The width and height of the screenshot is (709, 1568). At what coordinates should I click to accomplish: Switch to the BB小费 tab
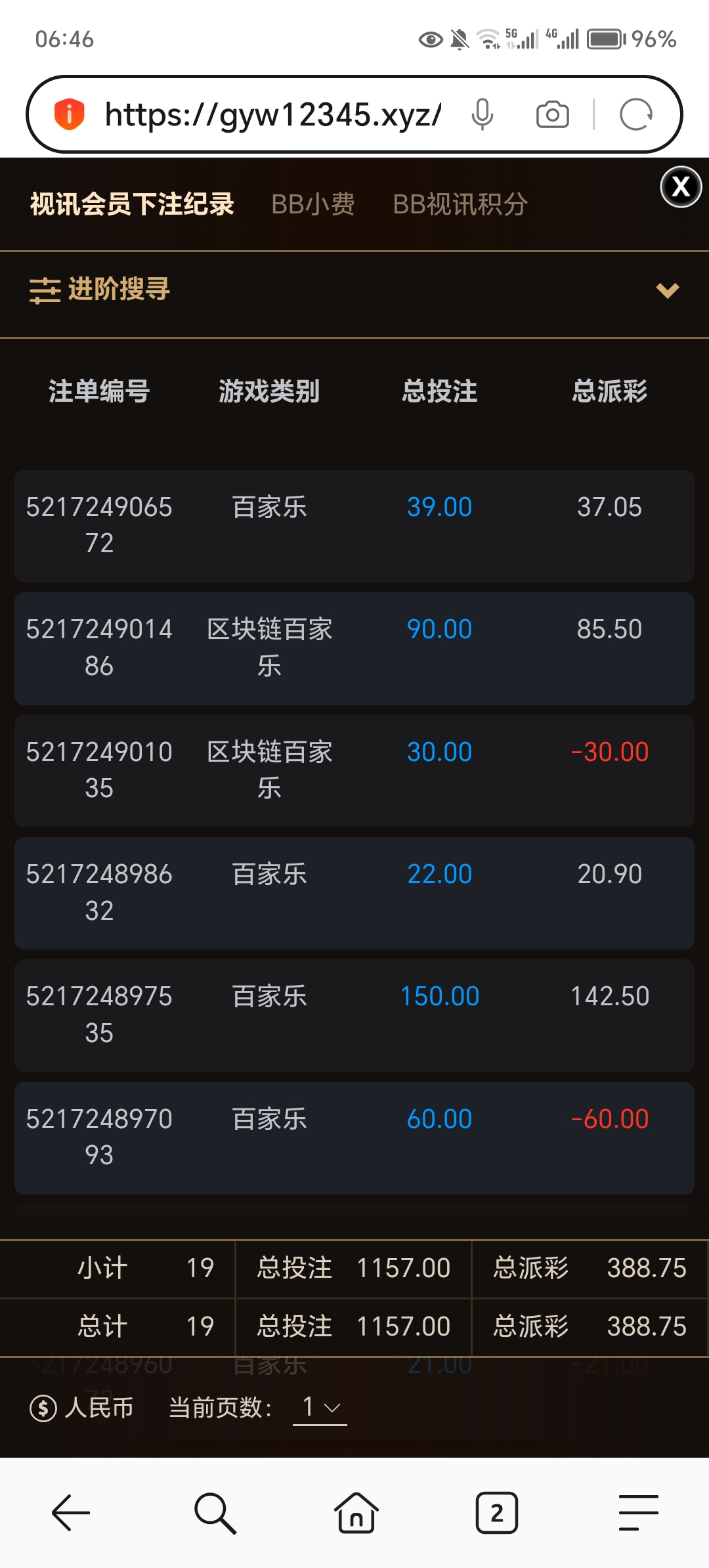(313, 204)
